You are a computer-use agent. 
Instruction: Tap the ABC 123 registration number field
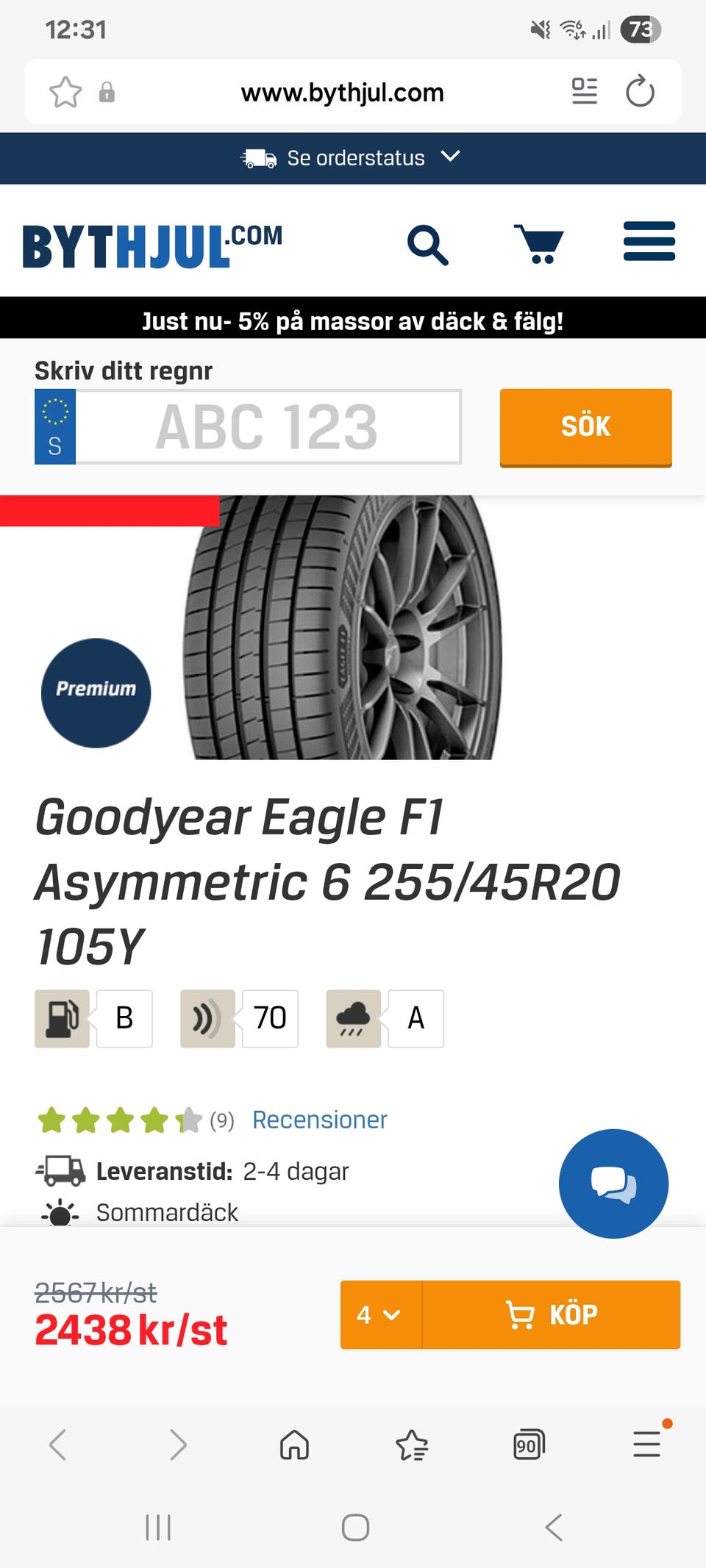click(x=268, y=427)
